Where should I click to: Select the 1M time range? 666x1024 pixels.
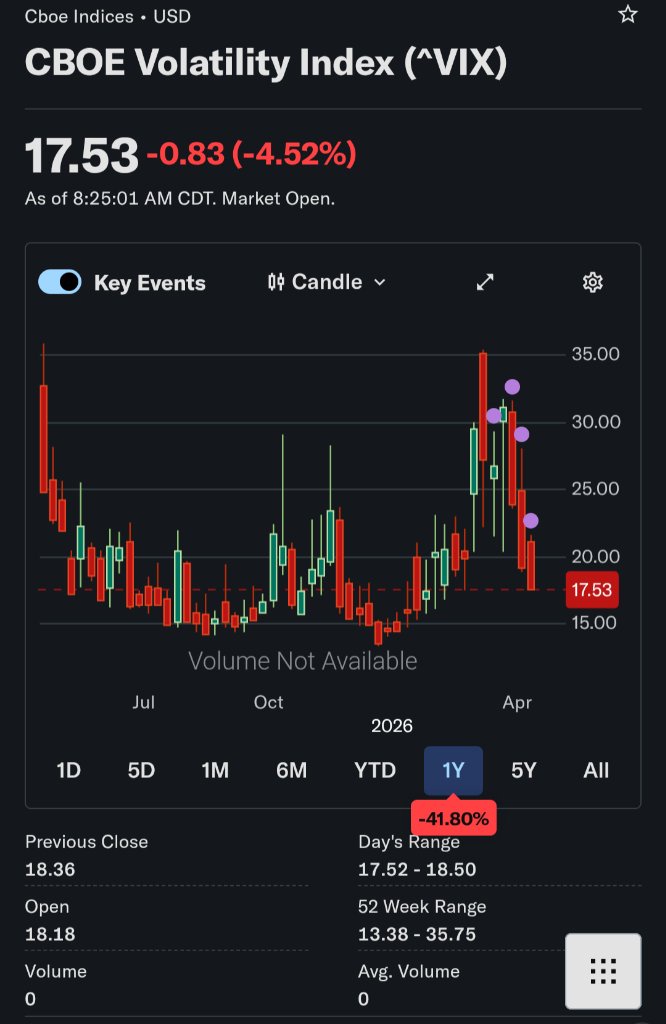click(215, 770)
